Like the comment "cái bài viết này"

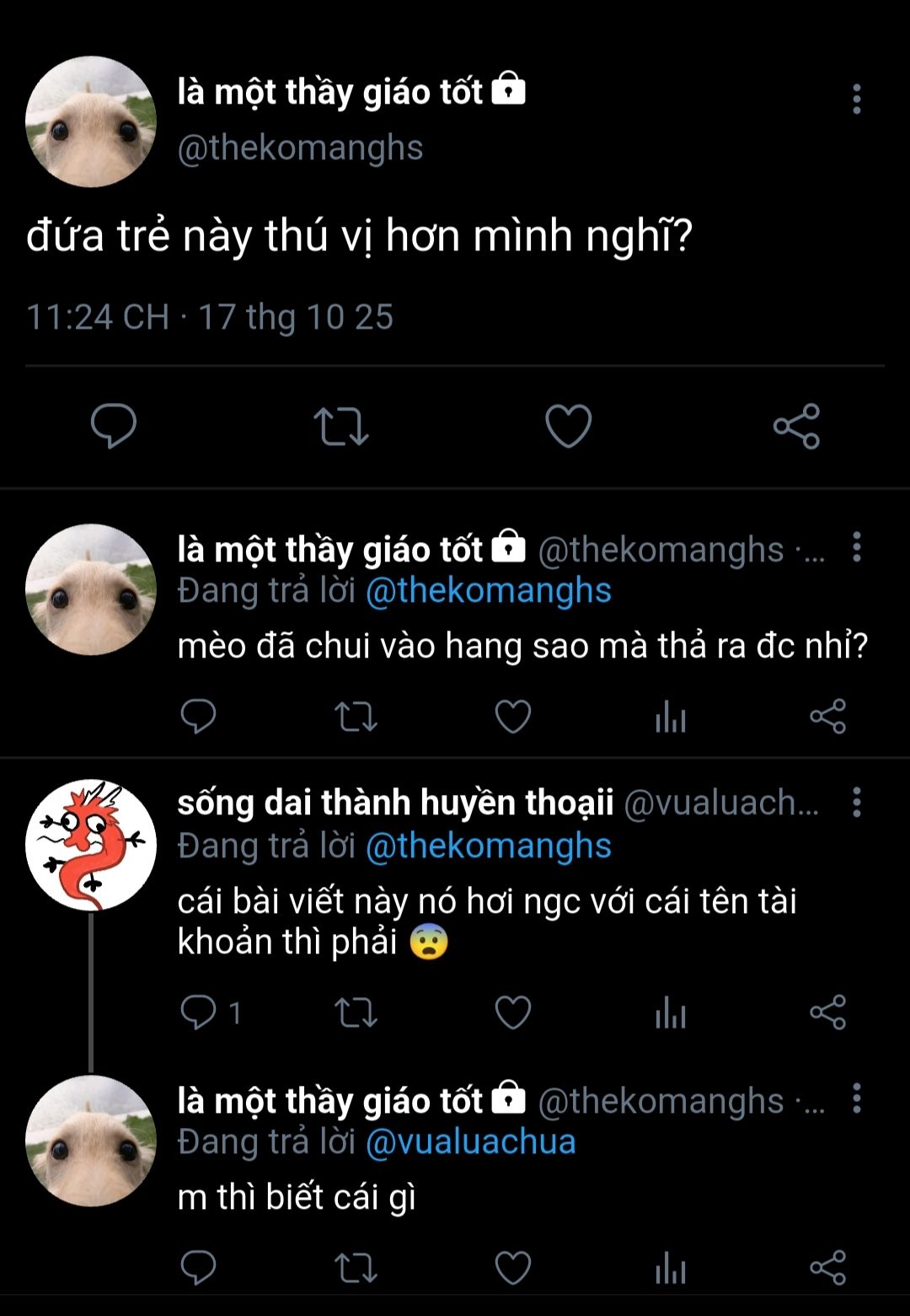[512, 1013]
